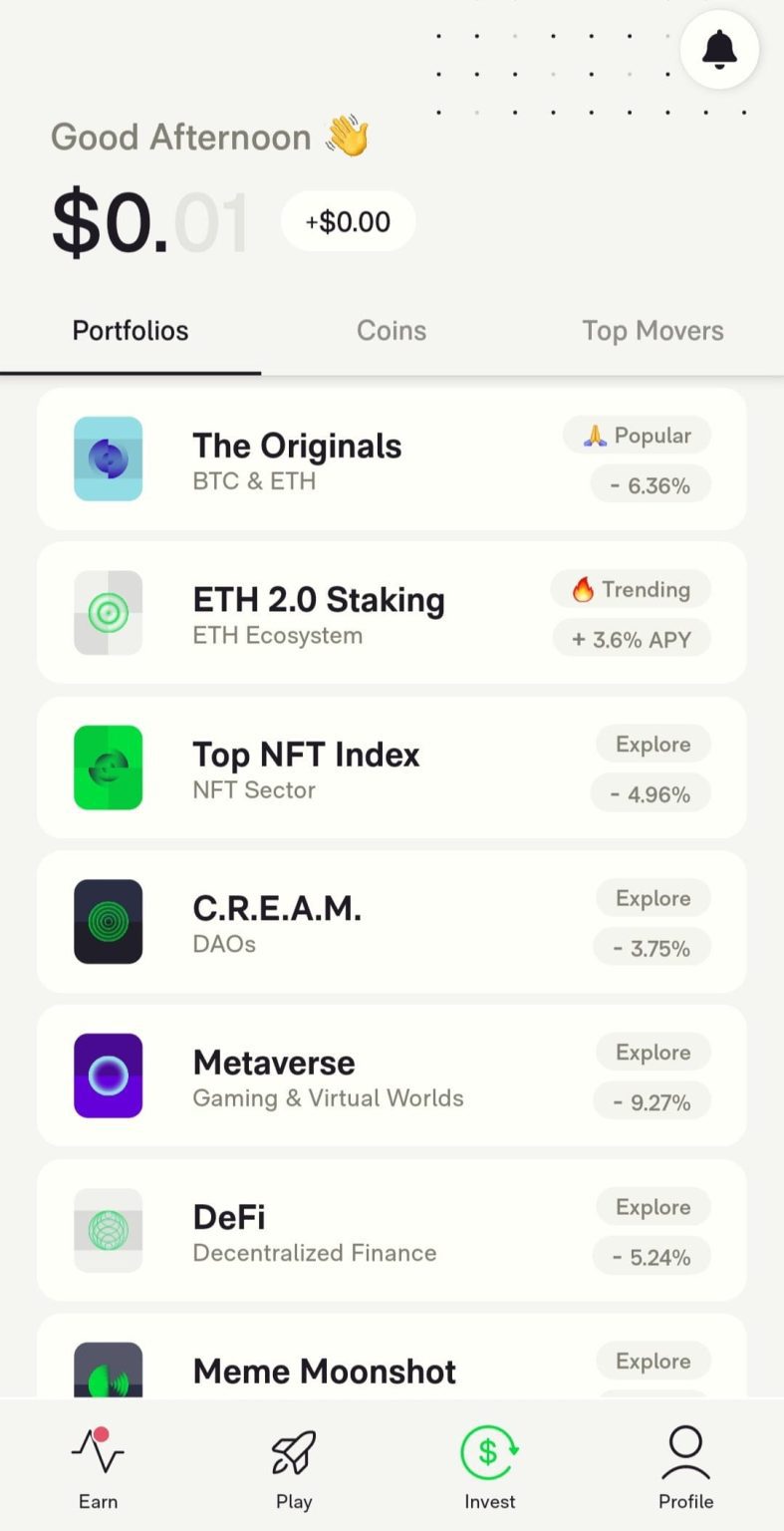This screenshot has height=1531, width=784.
Task: Switch to the Coins tab
Action: [x=391, y=330]
